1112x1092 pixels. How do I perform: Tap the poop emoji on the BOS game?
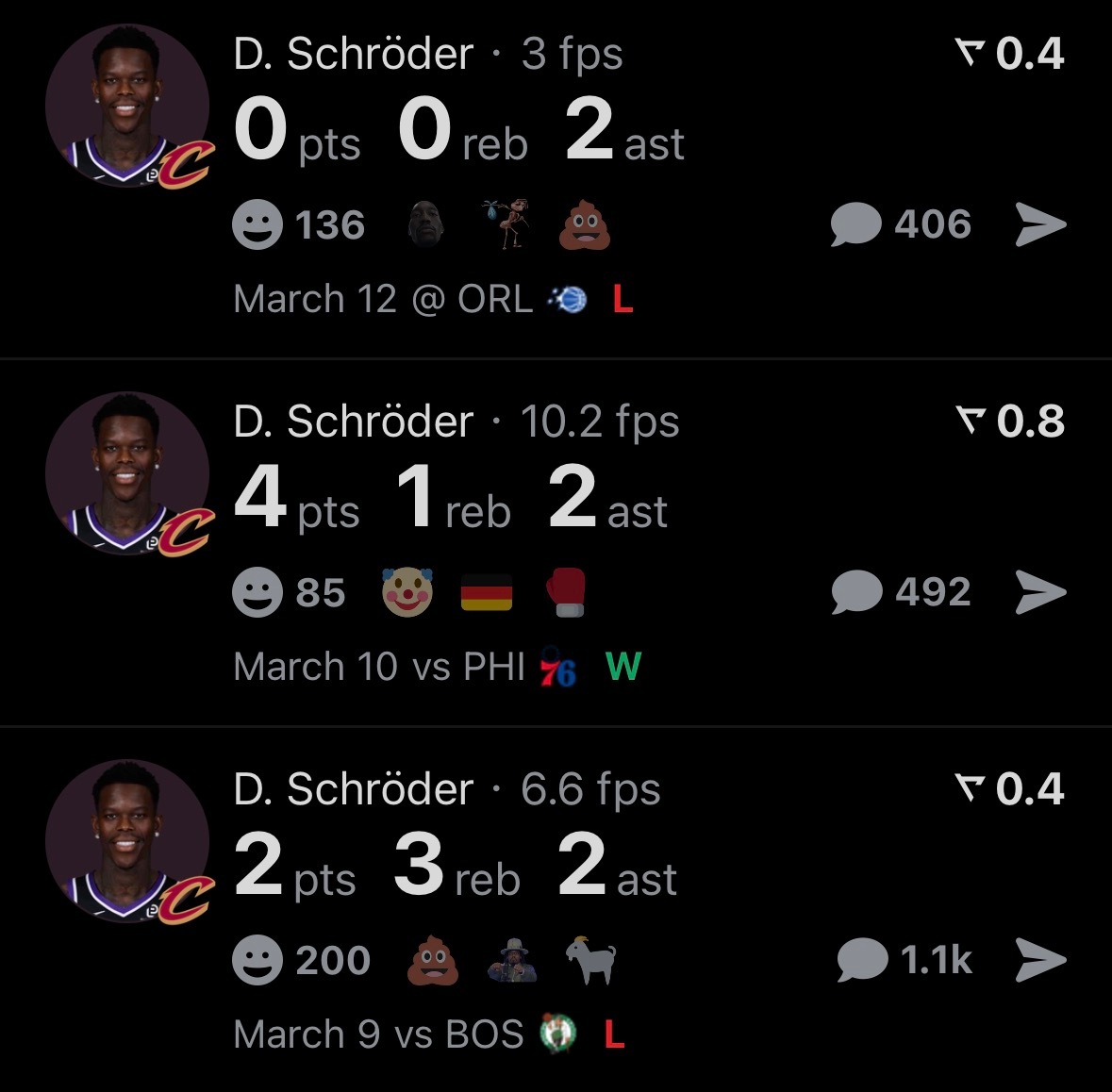[432, 961]
